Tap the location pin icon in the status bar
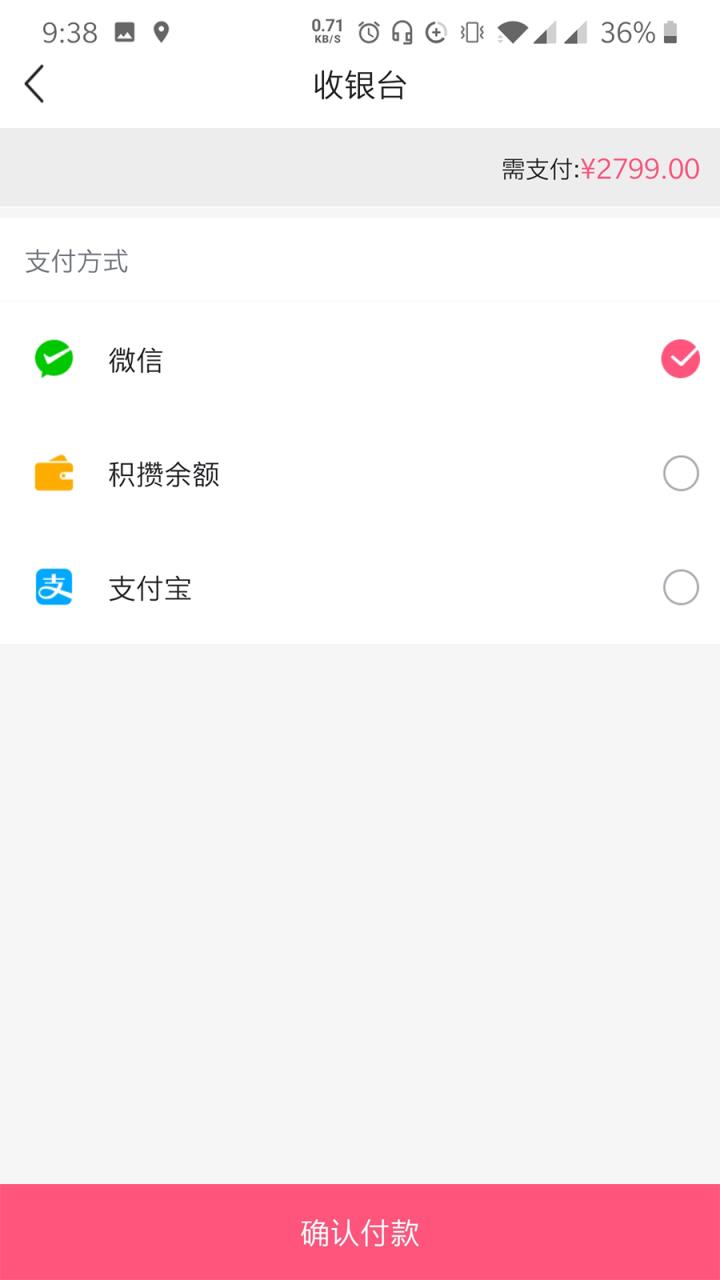The height and width of the screenshot is (1280, 720). (x=160, y=33)
